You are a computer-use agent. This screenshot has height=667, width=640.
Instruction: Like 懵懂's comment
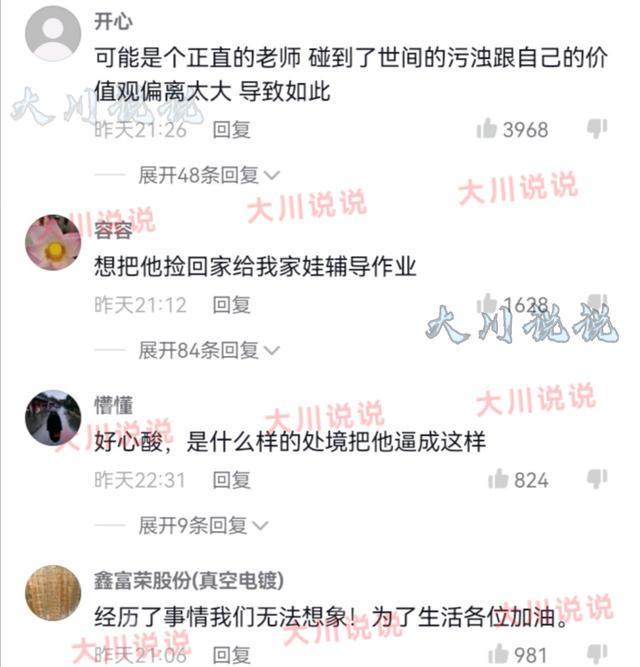point(498,480)
